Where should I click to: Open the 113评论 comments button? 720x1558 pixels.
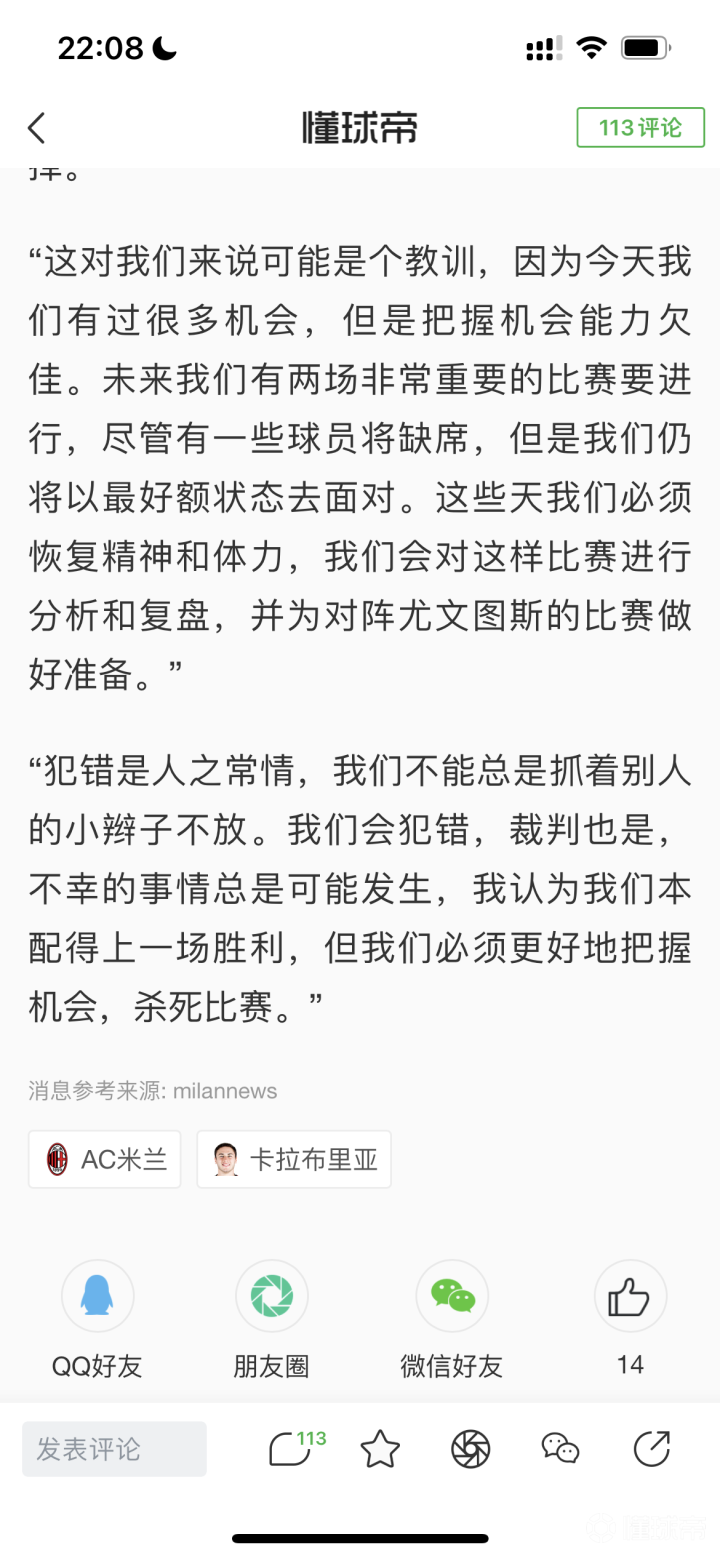(640, 128)
